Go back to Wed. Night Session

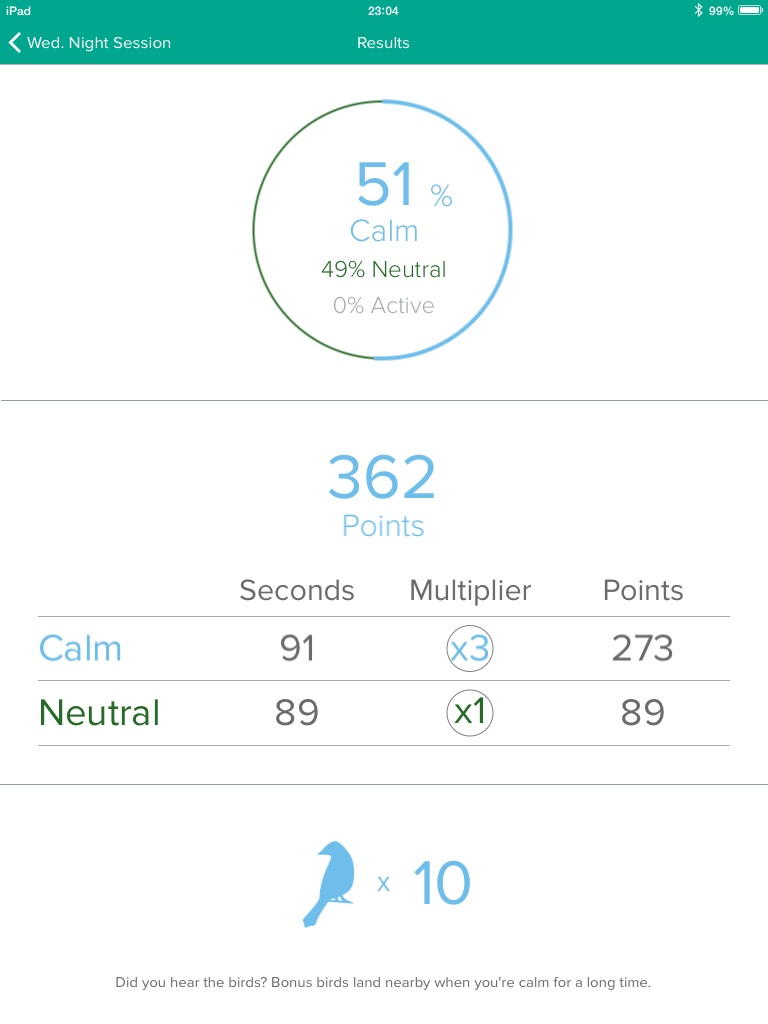89,43
